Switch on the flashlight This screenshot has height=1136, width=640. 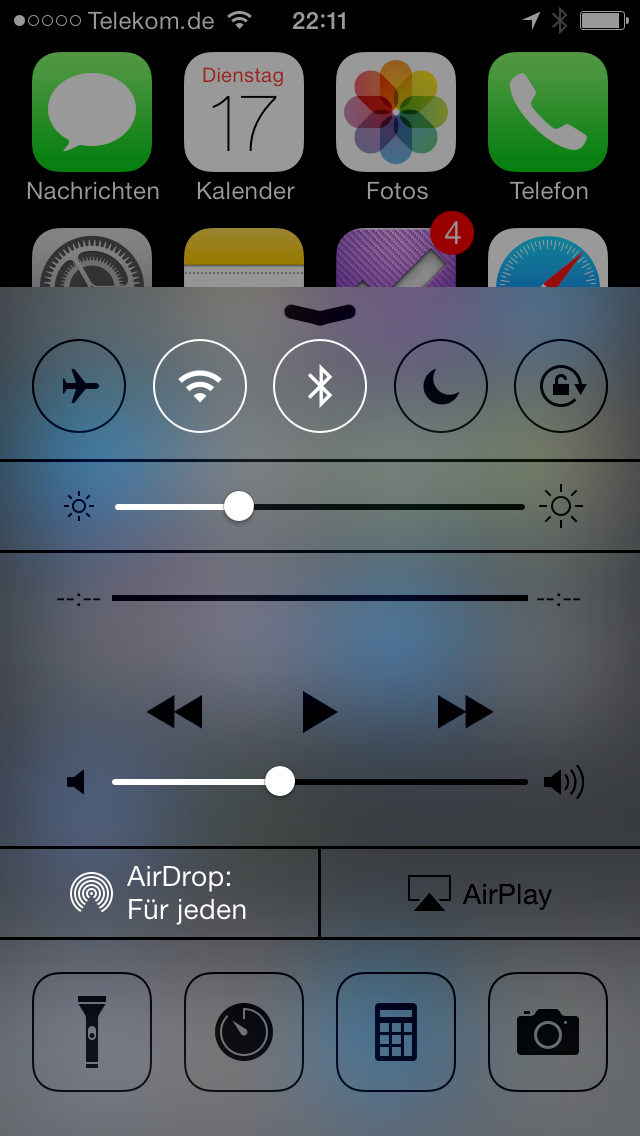pos(92,1031)
